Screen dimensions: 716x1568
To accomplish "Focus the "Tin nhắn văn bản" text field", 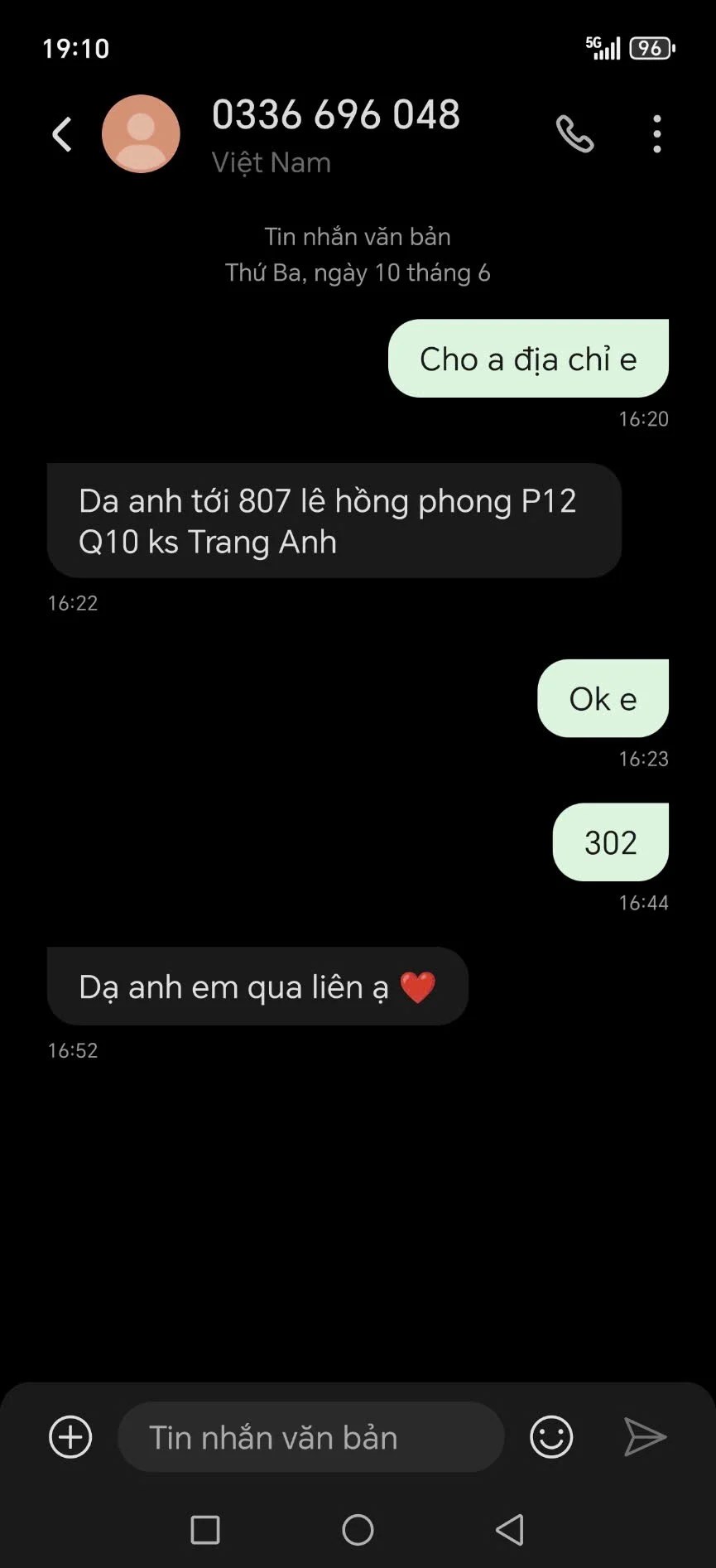I will point(311,1437).
